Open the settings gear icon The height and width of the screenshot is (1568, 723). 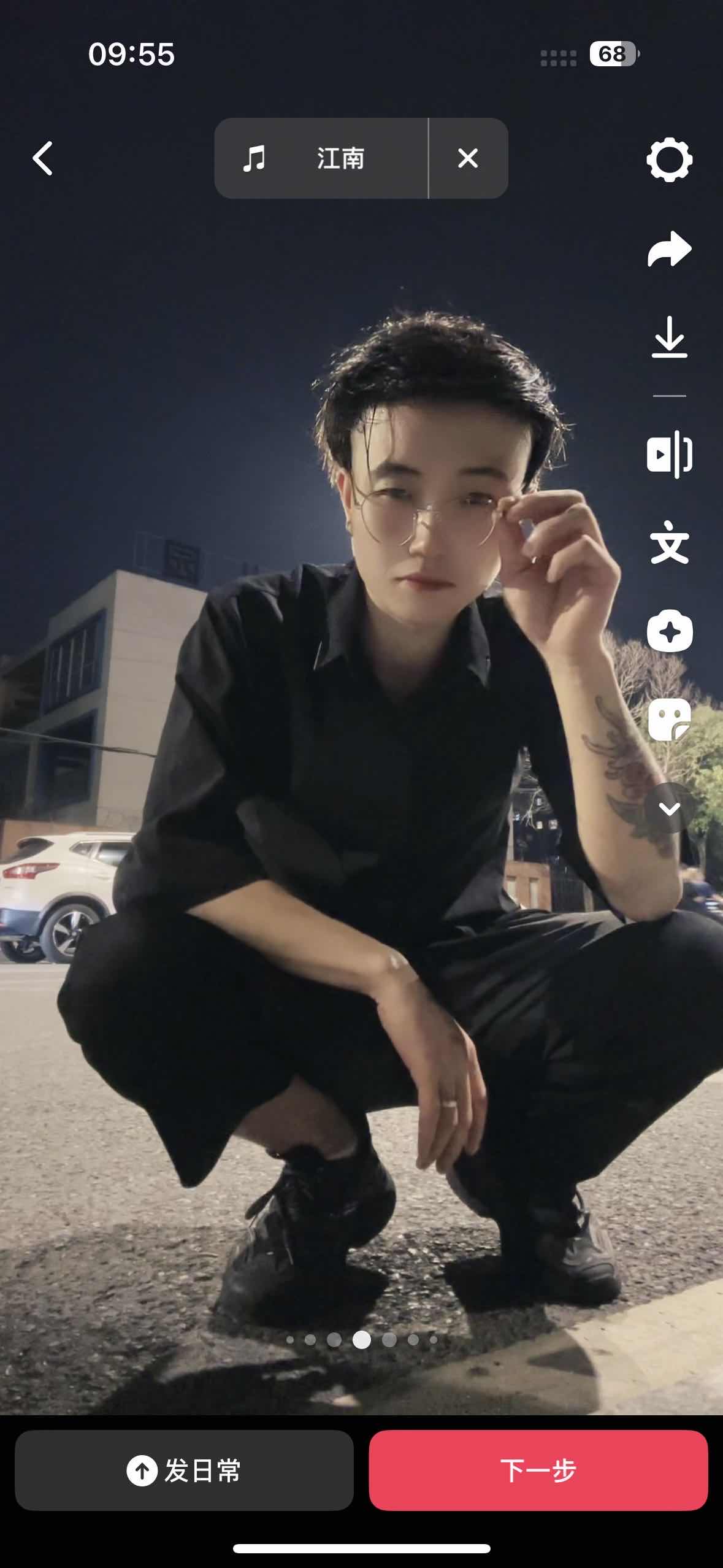pos(669,159)
